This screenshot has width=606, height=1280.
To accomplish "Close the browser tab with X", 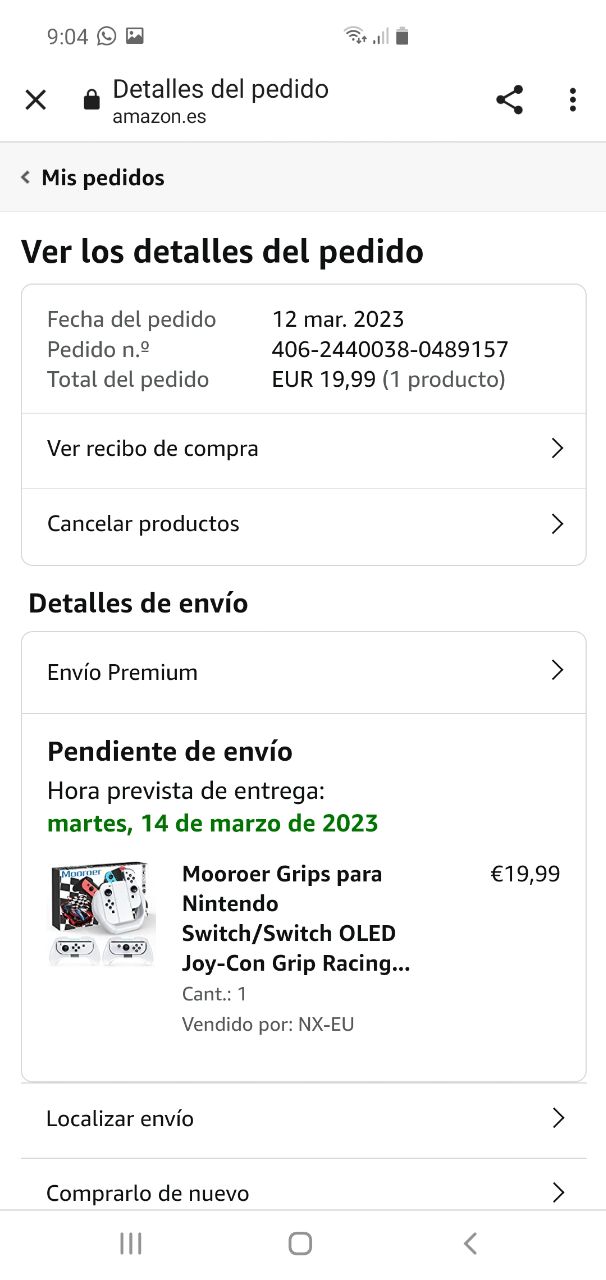I will 36,100.
